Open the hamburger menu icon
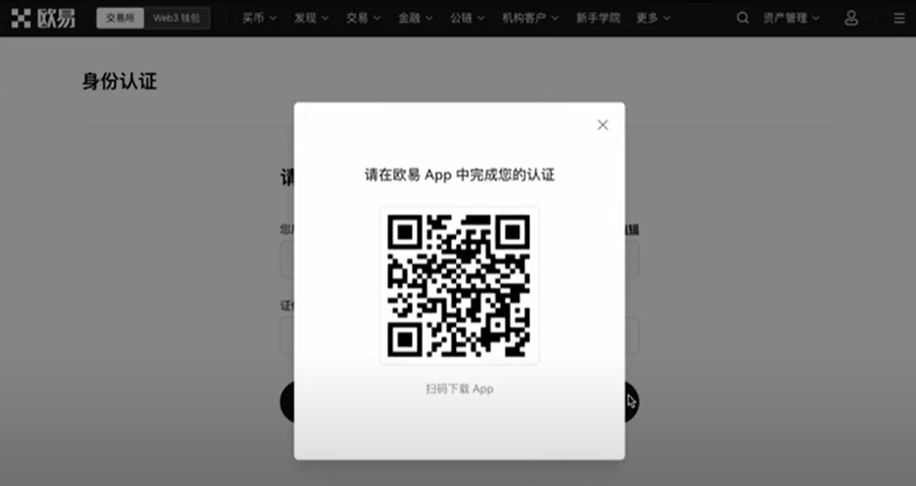The height and width of the screenshot is (486, 916). click(898, 18)
